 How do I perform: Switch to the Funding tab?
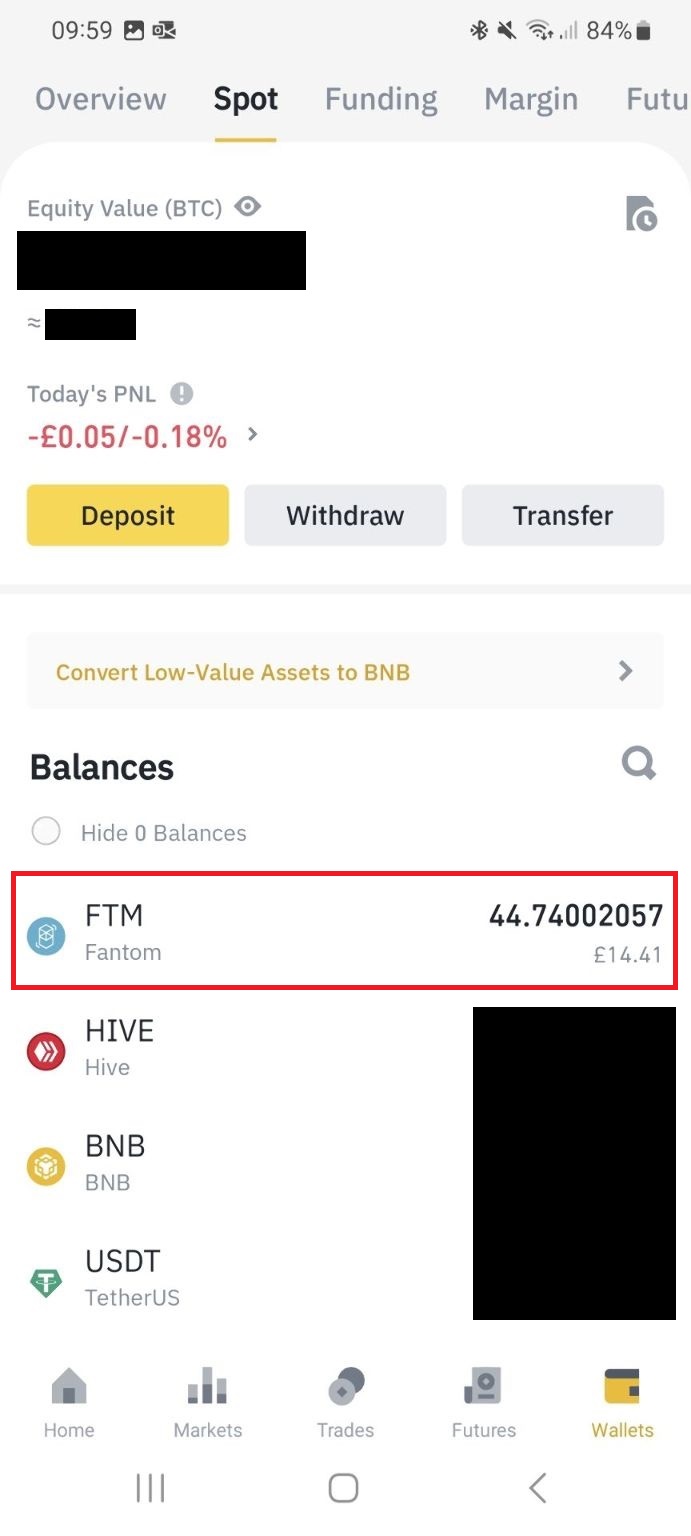tap(381, 99)
